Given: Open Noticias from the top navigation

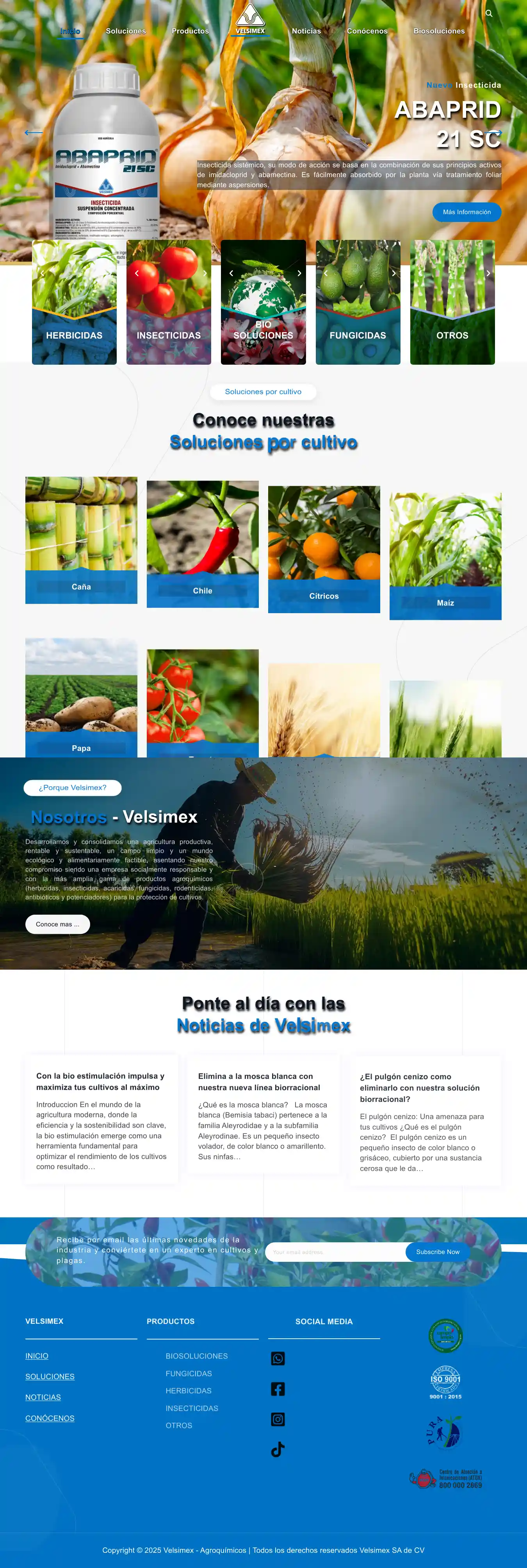Looking at the screenshot, I should [306, 31].
